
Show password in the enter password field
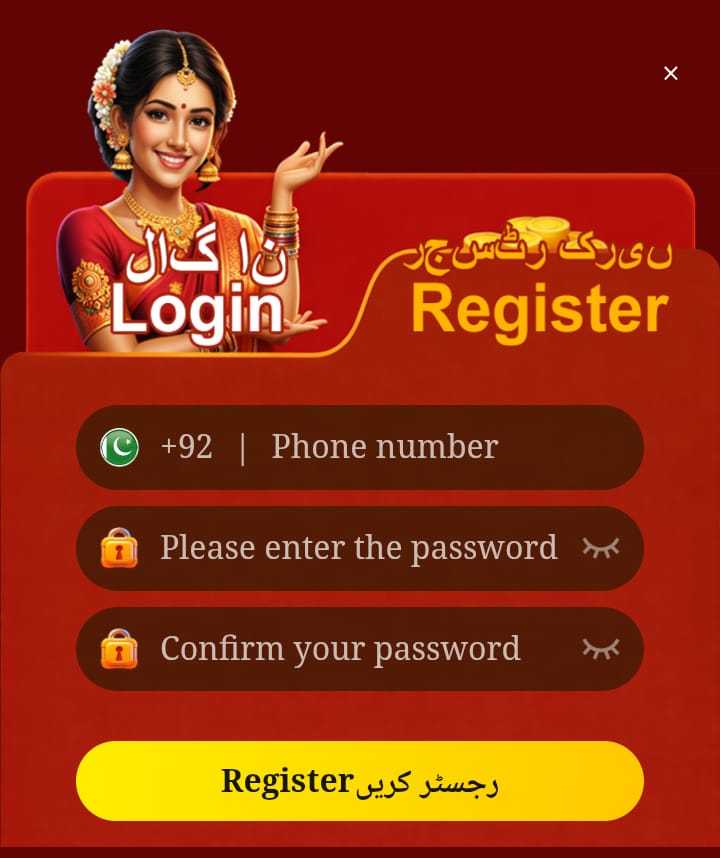pyautogui.click(x=601, y=548)
